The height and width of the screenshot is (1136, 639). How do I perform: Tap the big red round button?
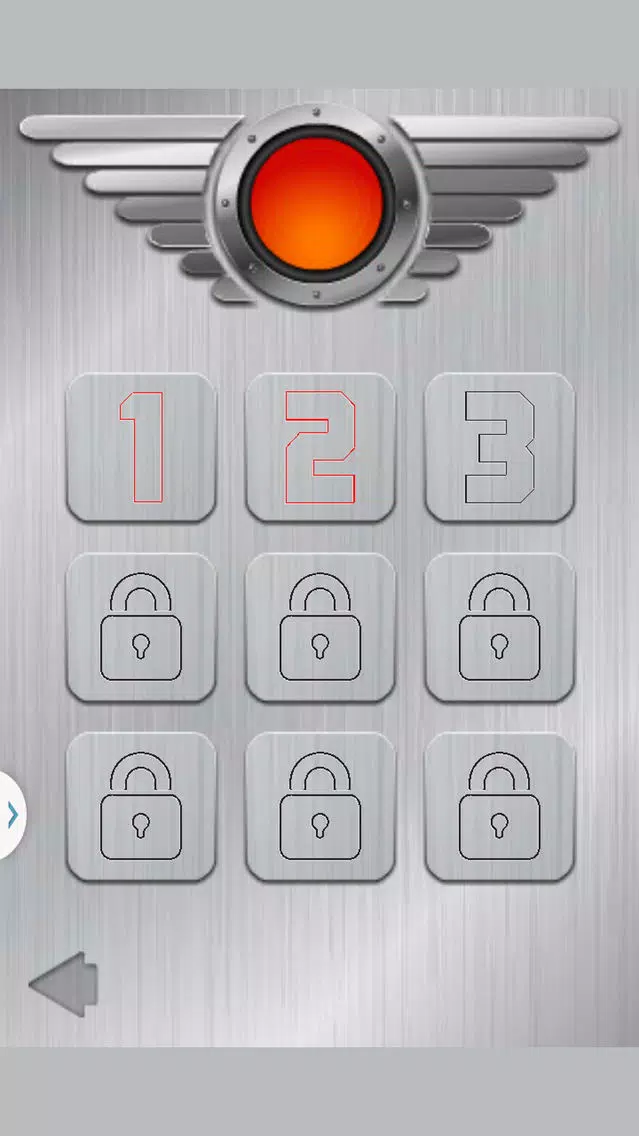pyautogui.click(x=317, y=204)
